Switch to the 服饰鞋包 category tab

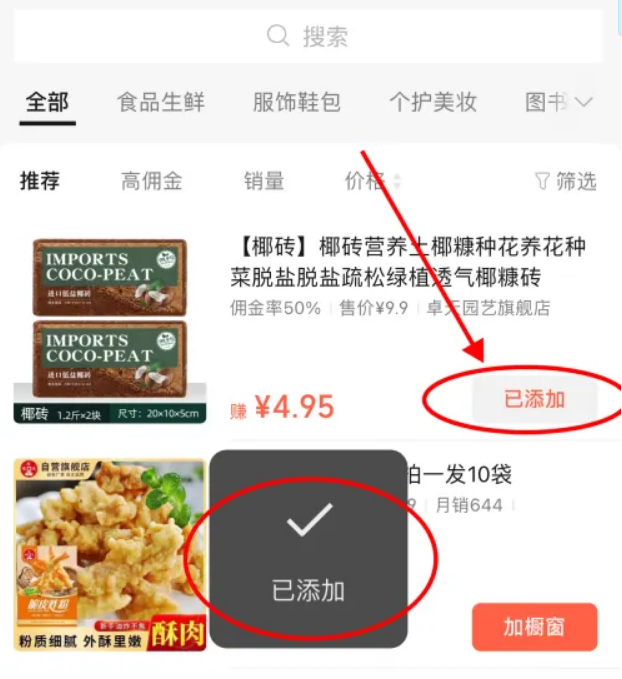click(297, 102)
